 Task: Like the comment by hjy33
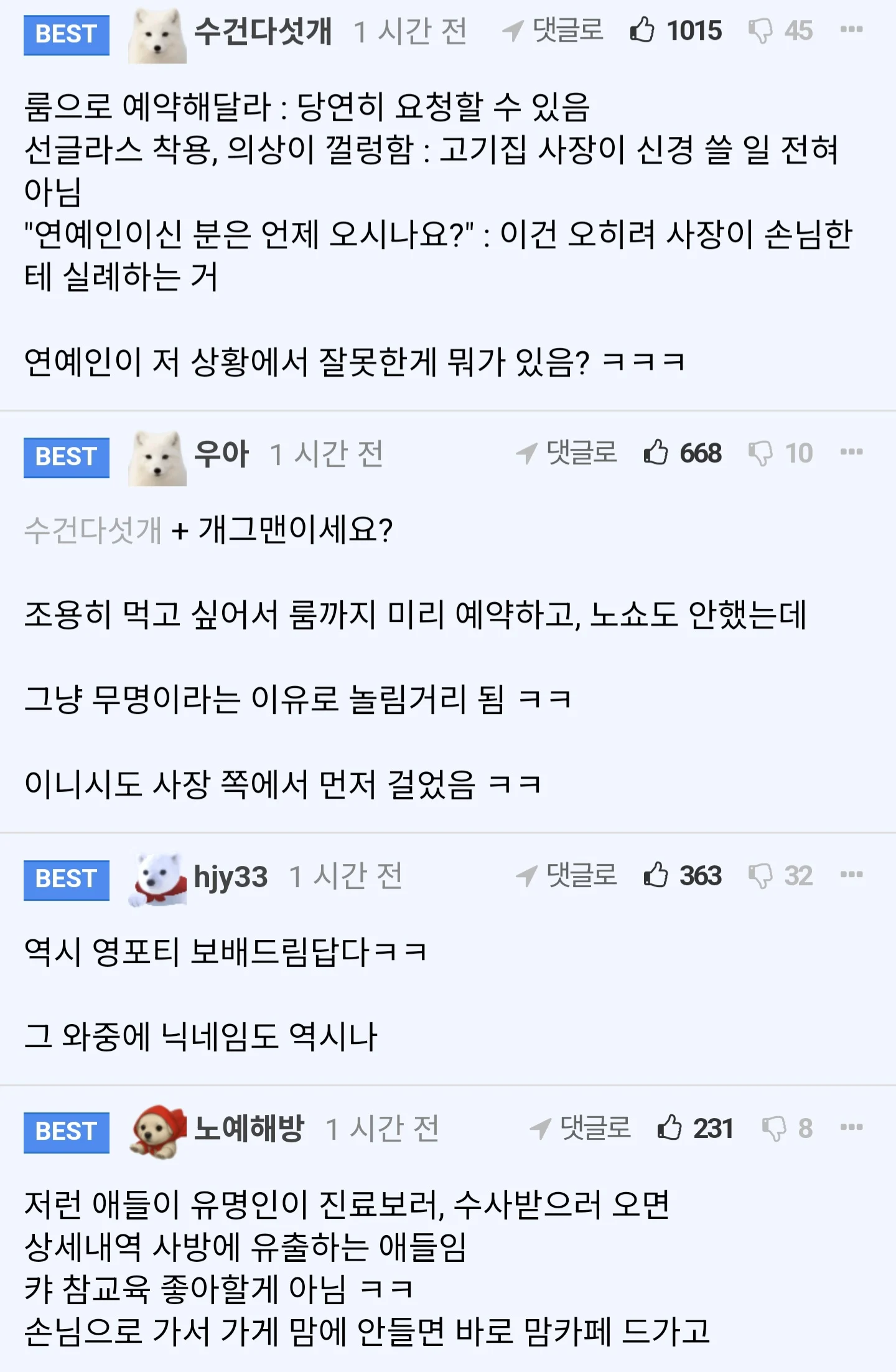click(x=656, y=875)
